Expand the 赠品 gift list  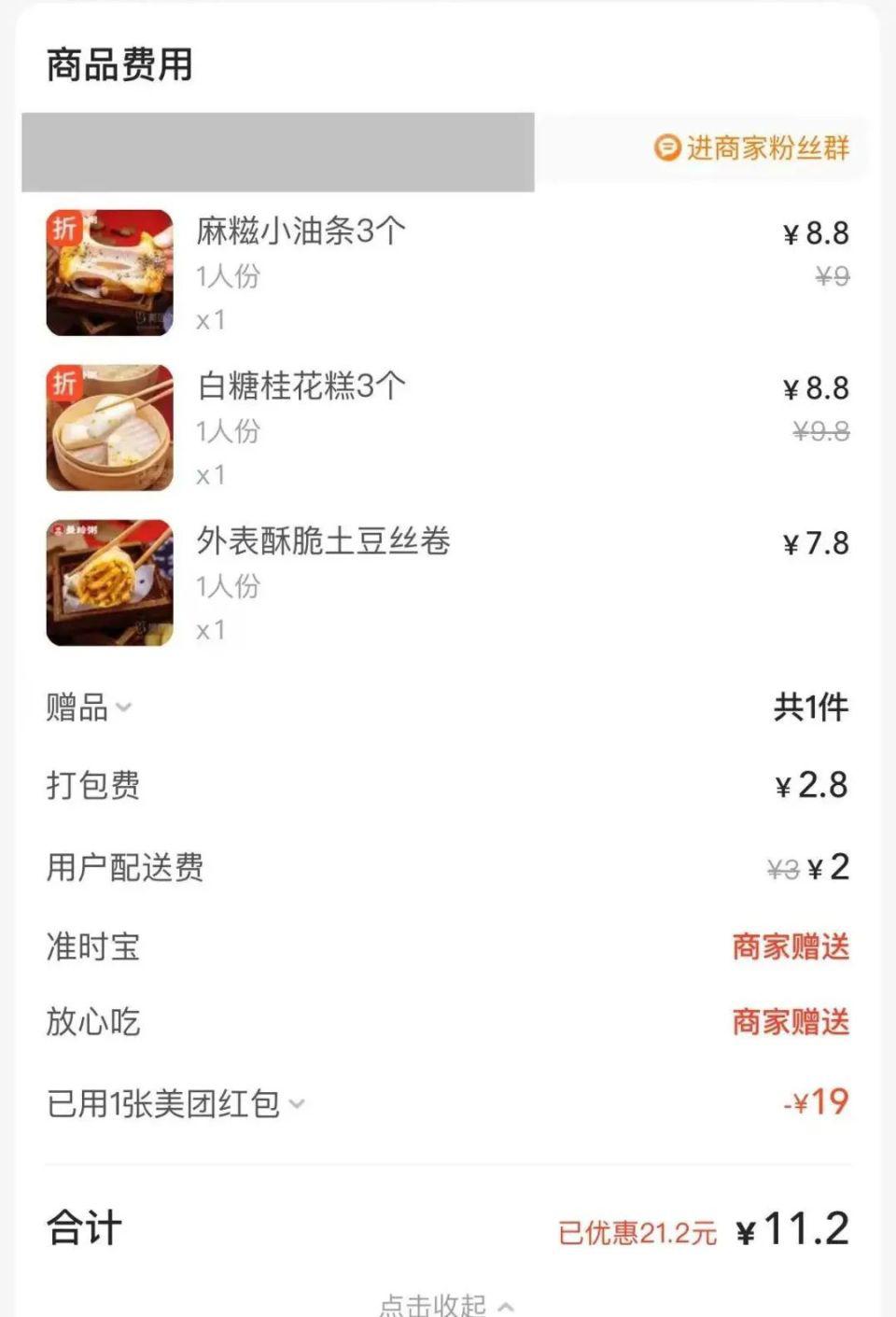[90, 708]
